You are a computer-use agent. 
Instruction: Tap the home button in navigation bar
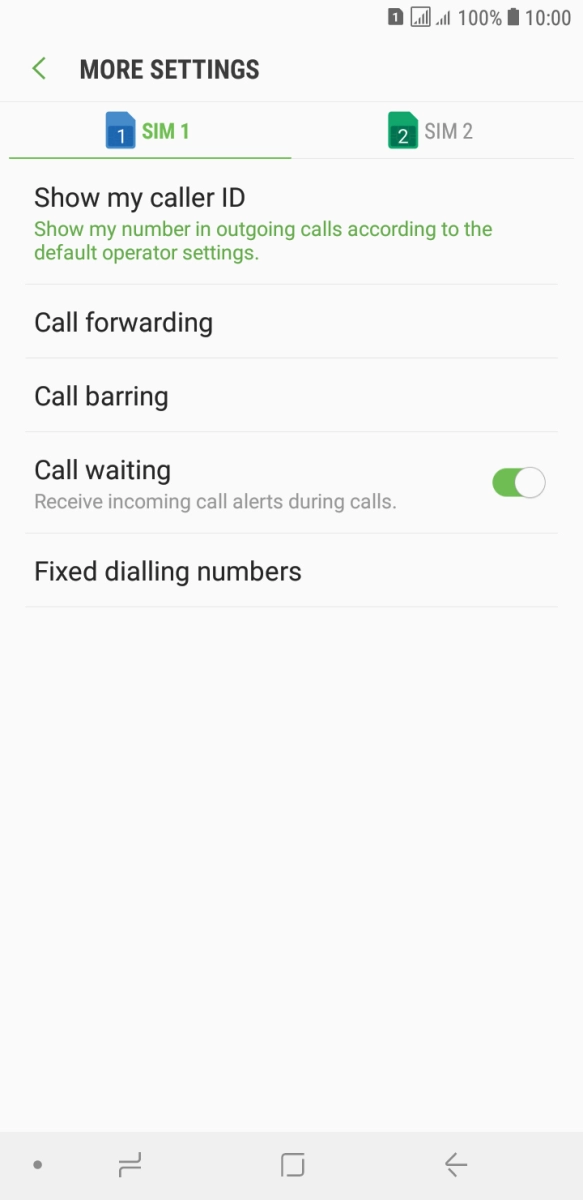(292, 1164)
